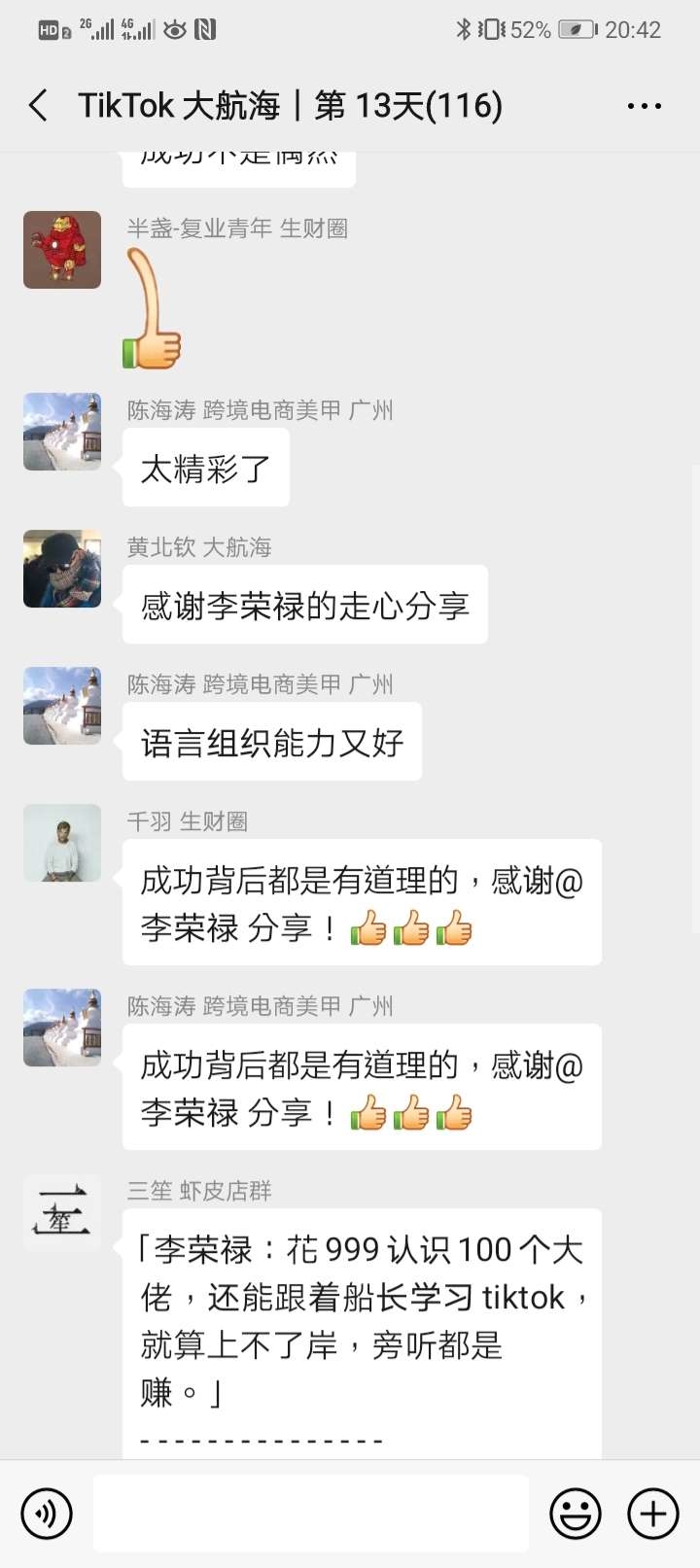Tap 三笙 虾皮店群's avatar

(62, 1212)
